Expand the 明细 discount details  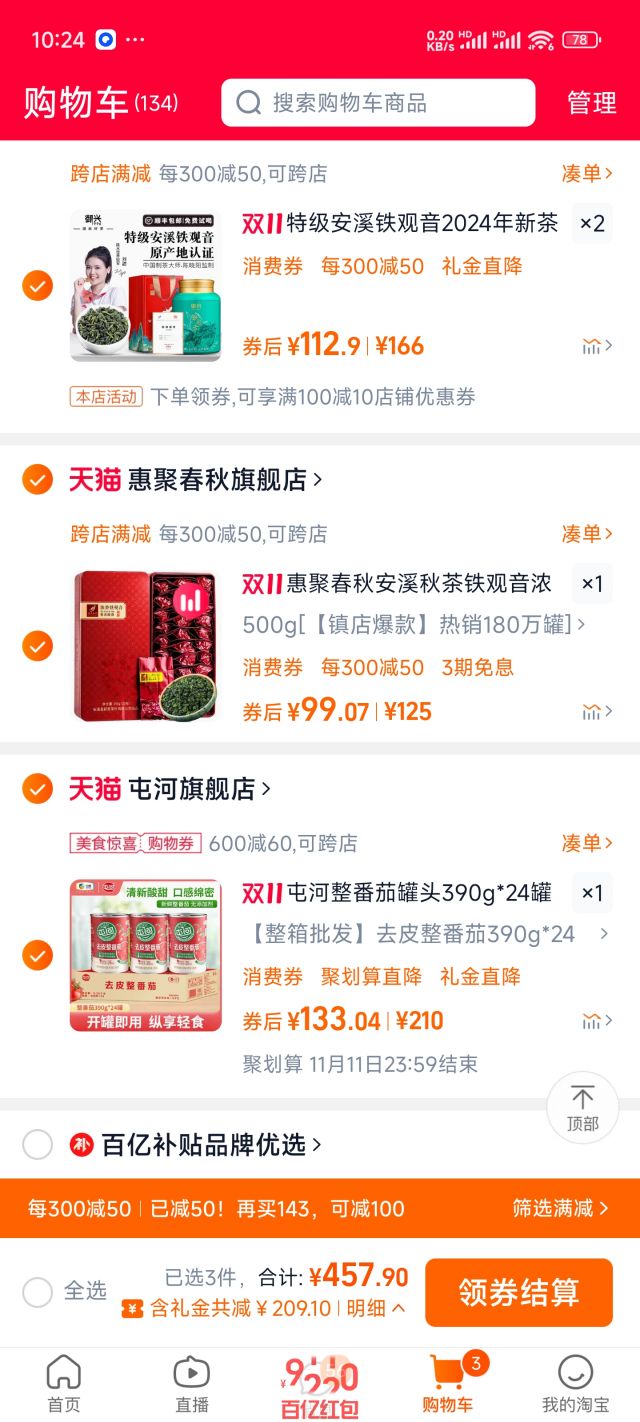[375, 1308]
